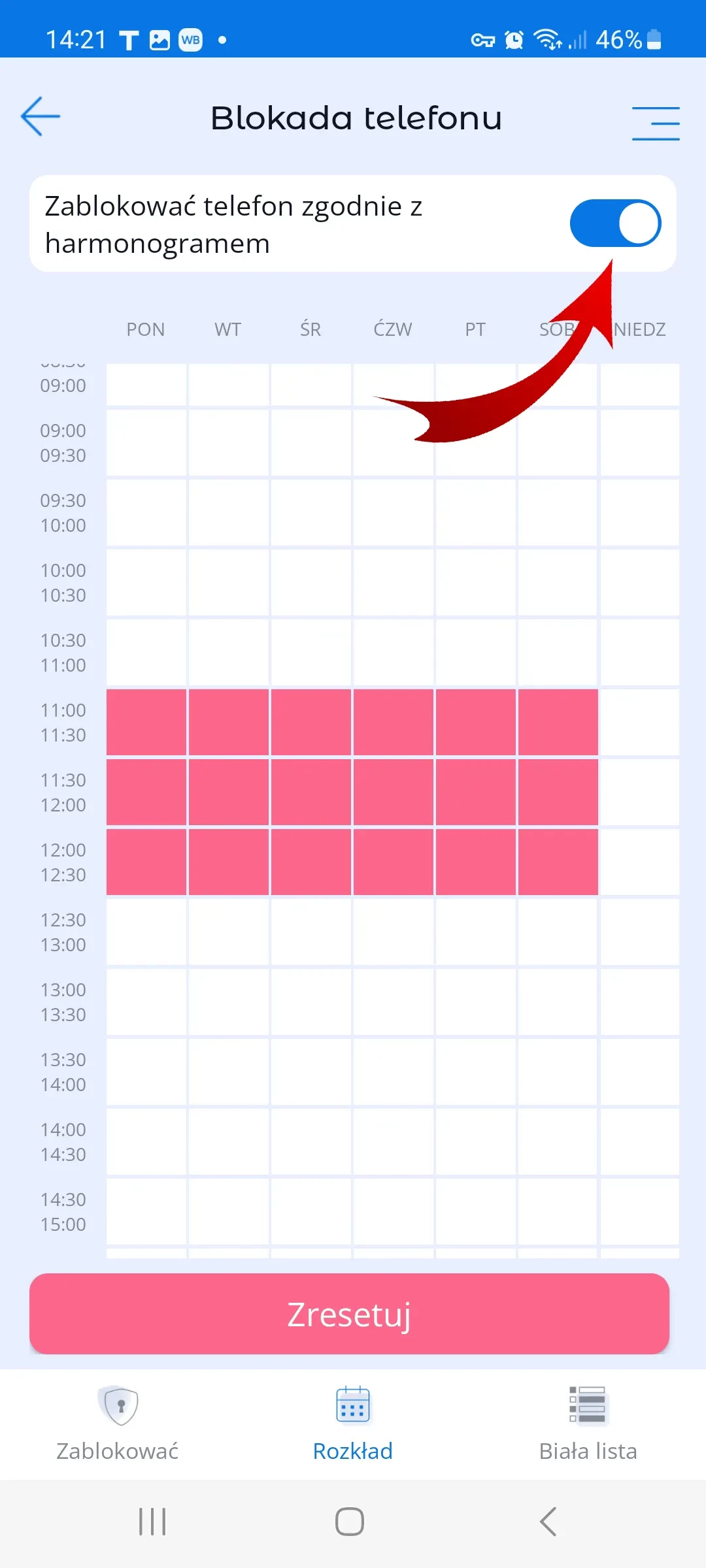The width and height of the screenshot is (706, 1568).
Task: Select the Tuesday 13:00-13:30 slot
Action: click(x=229, y=1002)
